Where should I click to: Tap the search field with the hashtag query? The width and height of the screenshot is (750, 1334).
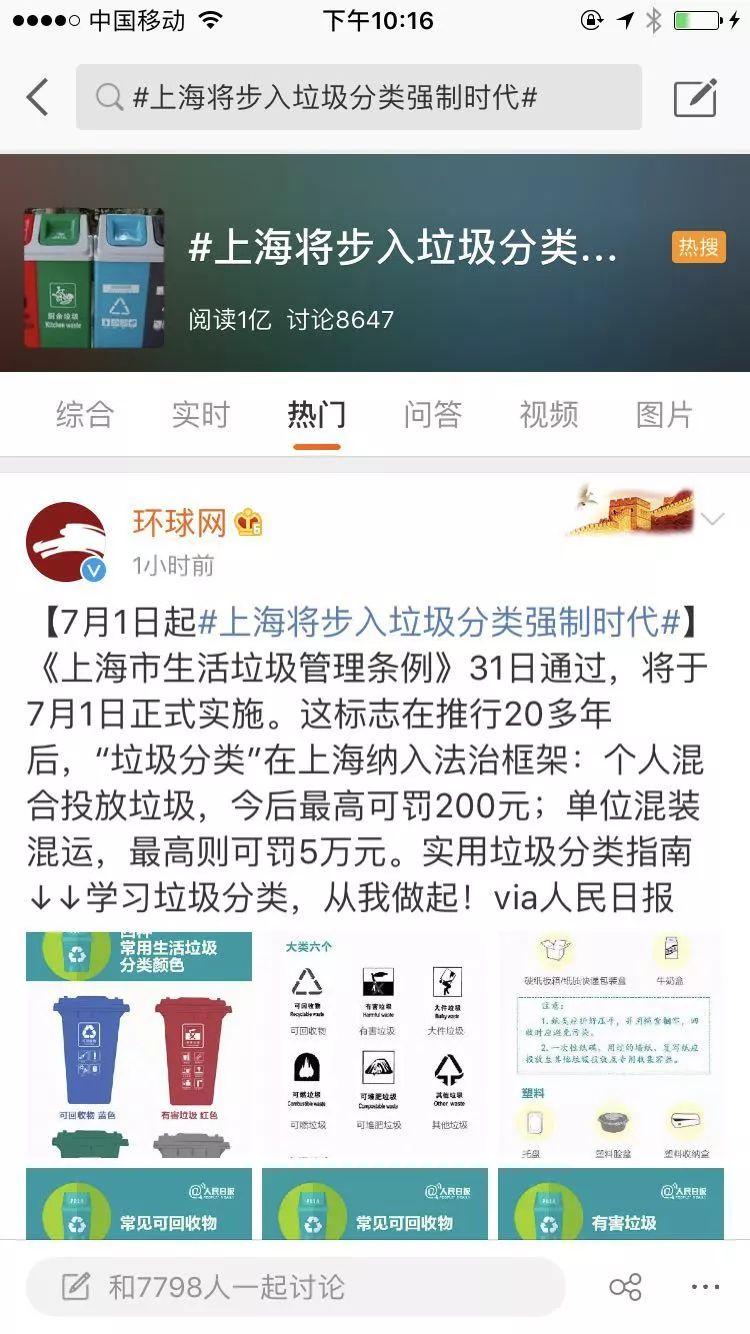(358, 97)
